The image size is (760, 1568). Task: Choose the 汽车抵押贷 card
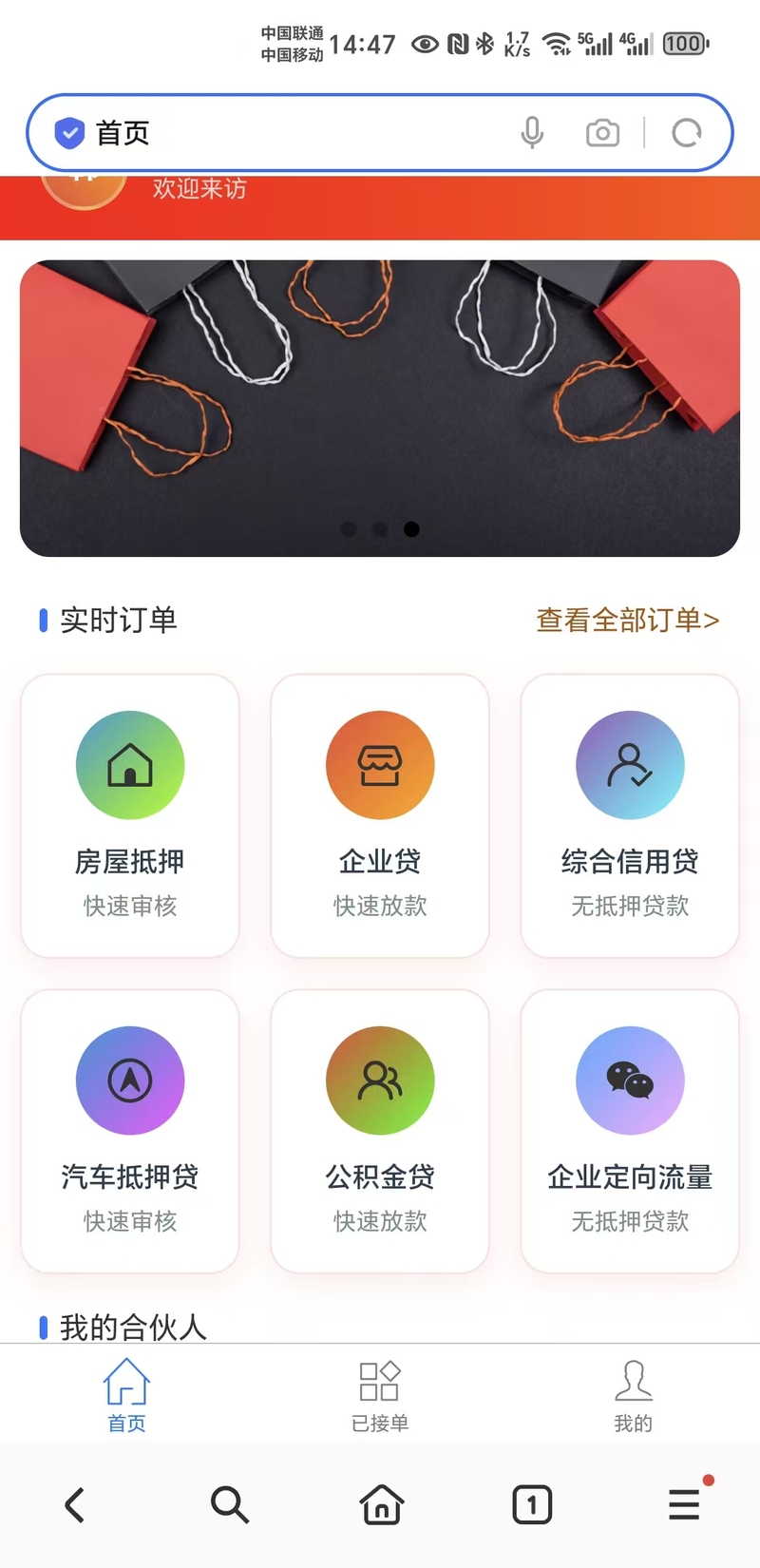(130, 1131)
